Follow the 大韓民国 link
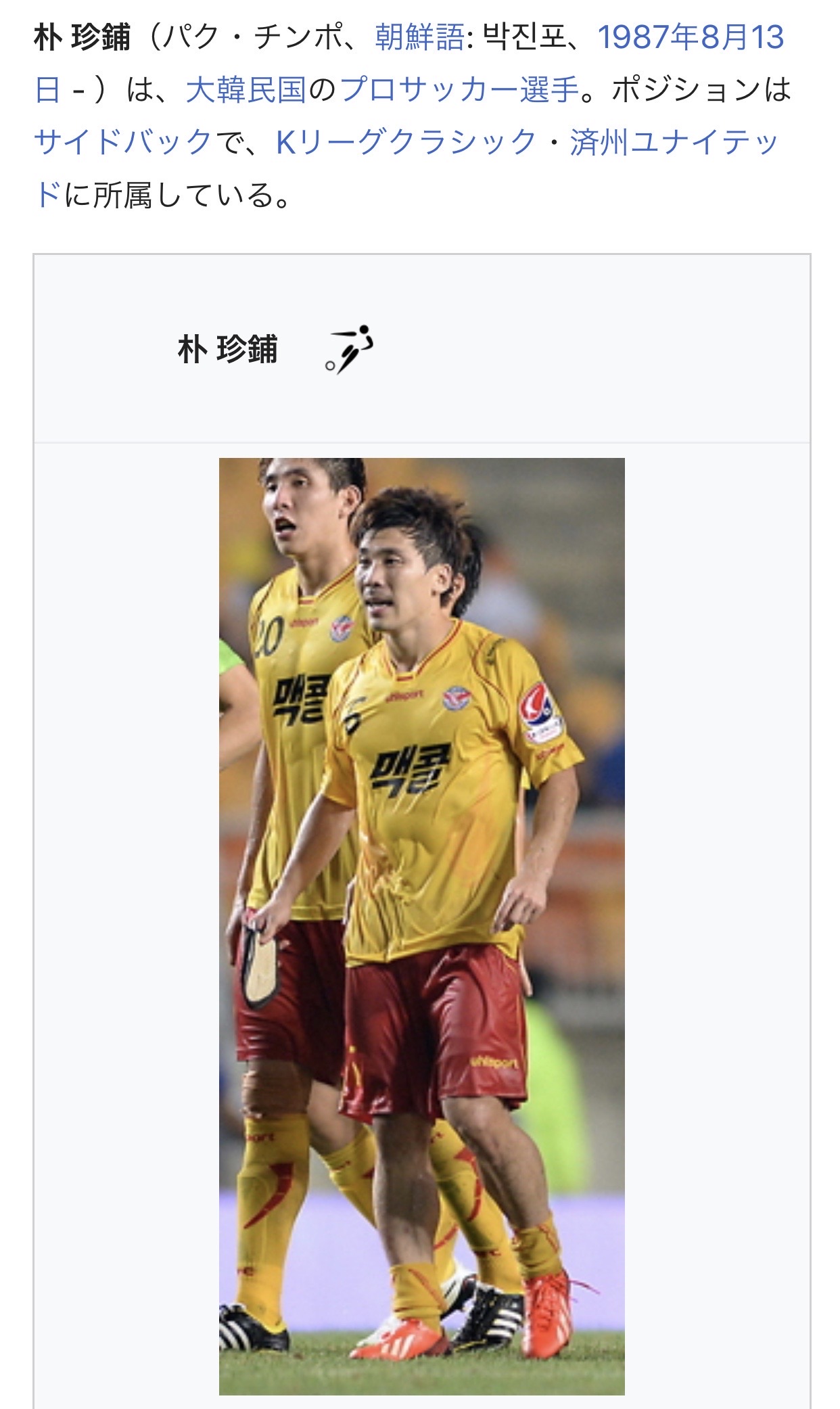The image size is (840, 1409). 246,90
